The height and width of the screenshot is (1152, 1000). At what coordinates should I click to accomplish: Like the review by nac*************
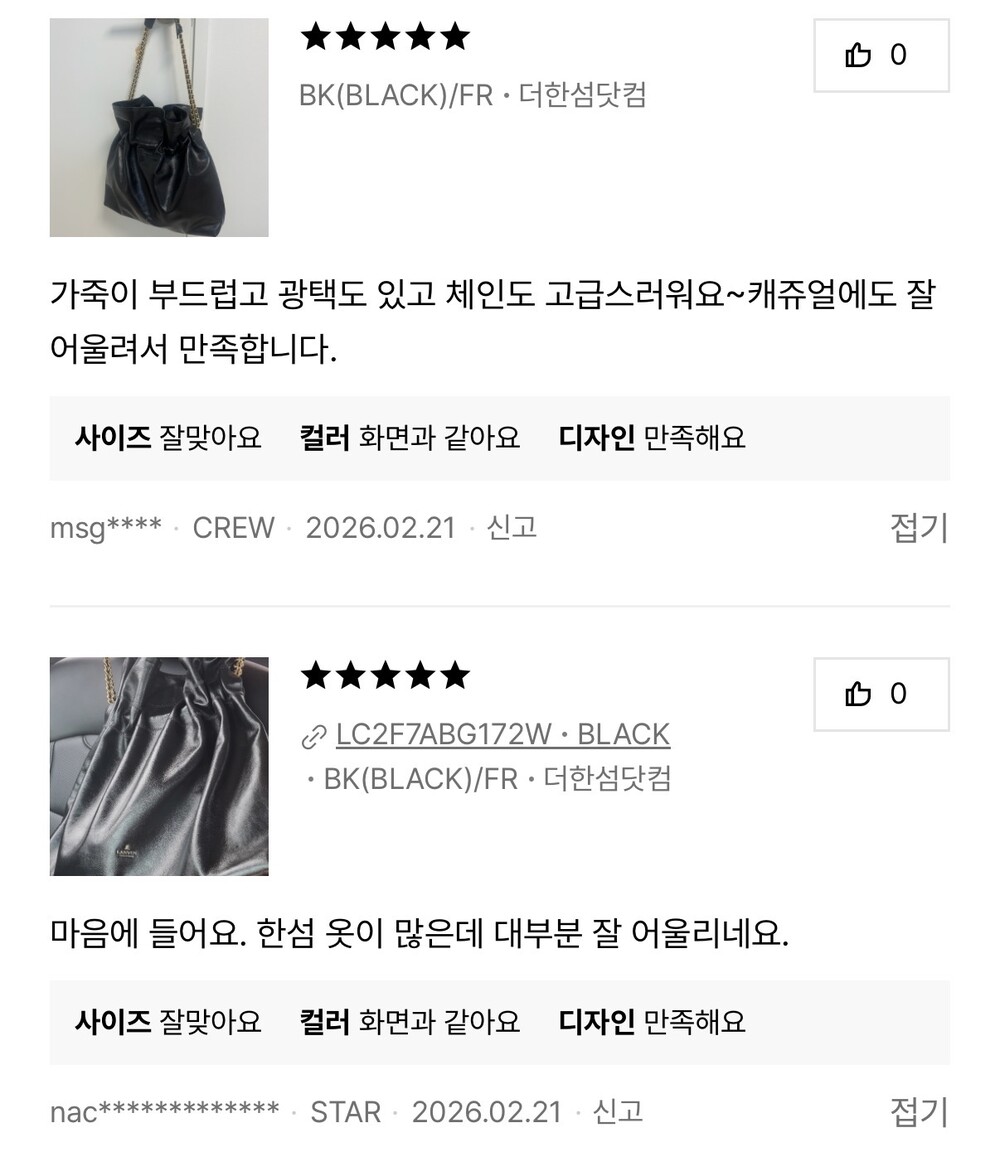(881, 694)
